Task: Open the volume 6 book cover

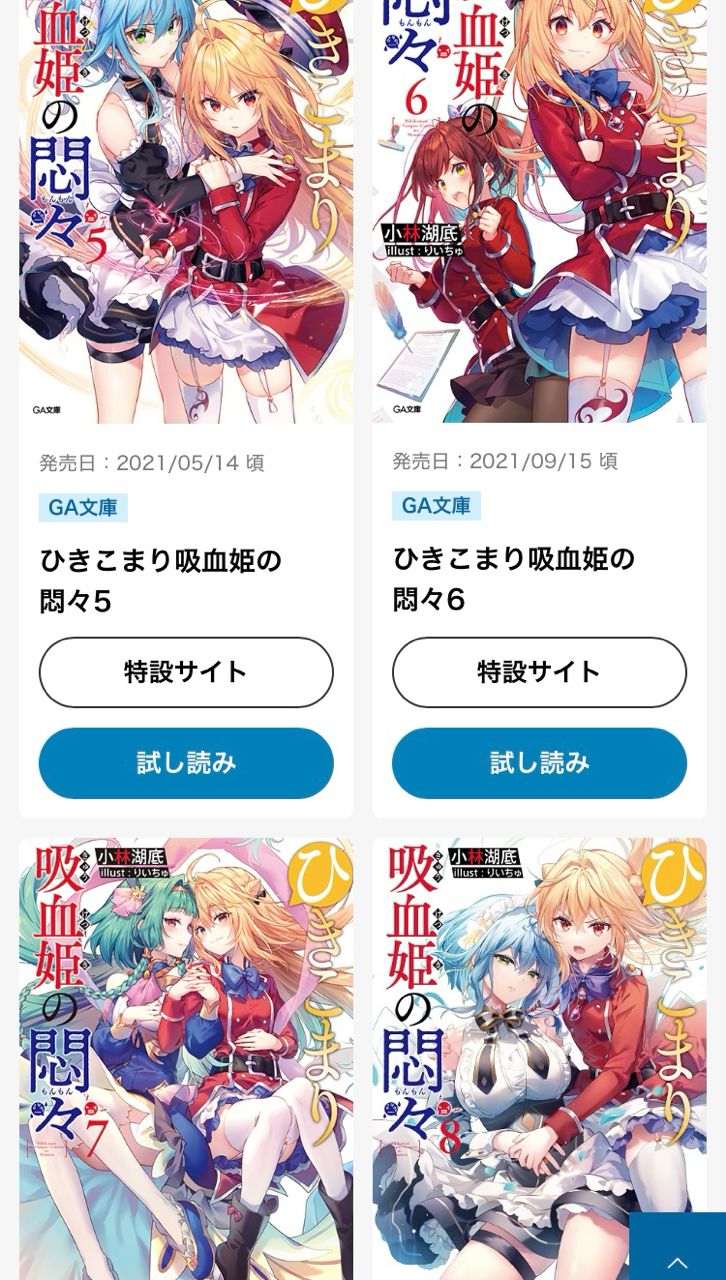Action: click(539, 210)
